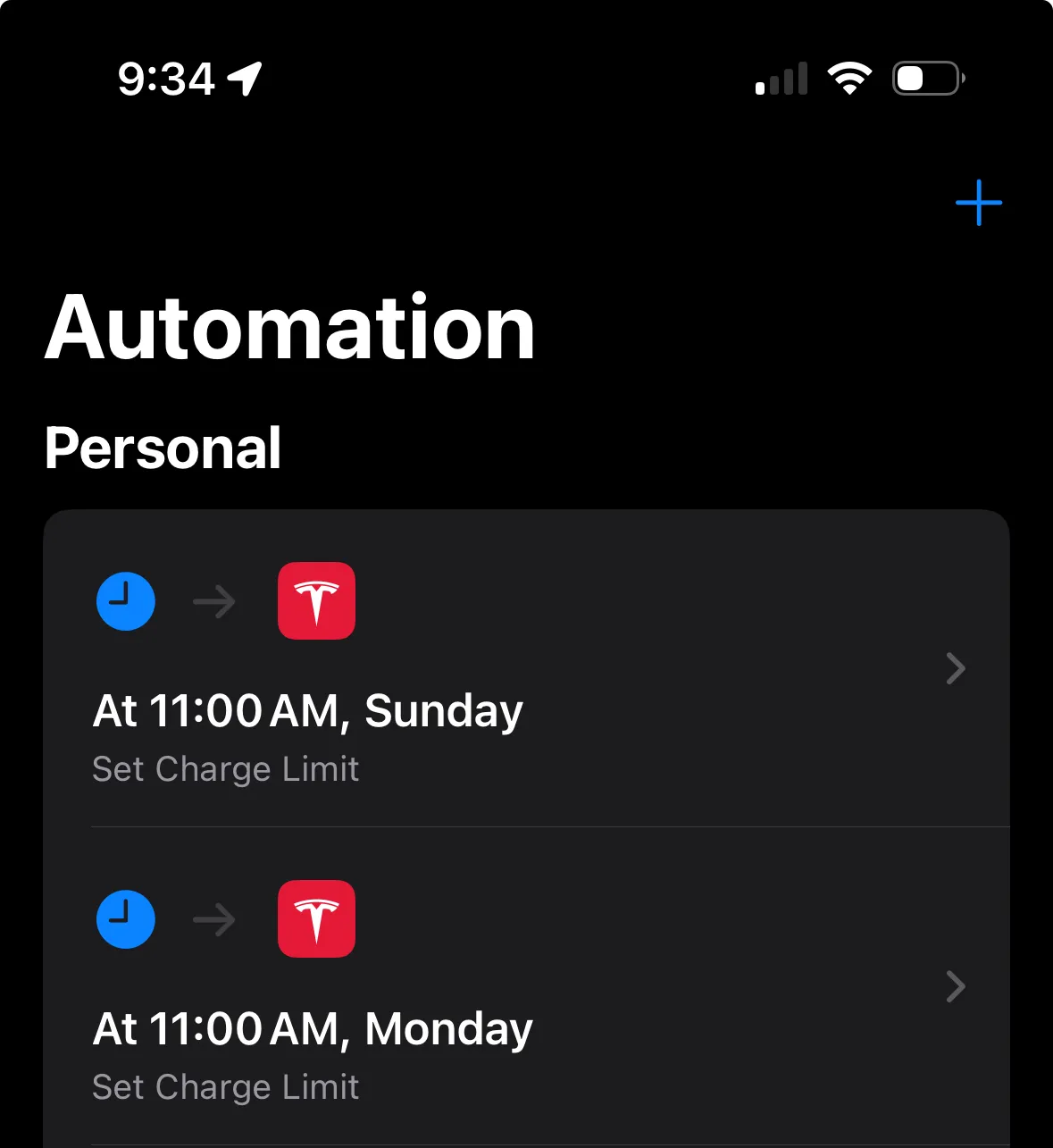Tap the location arrow next to the clock time

click(244, 79)
